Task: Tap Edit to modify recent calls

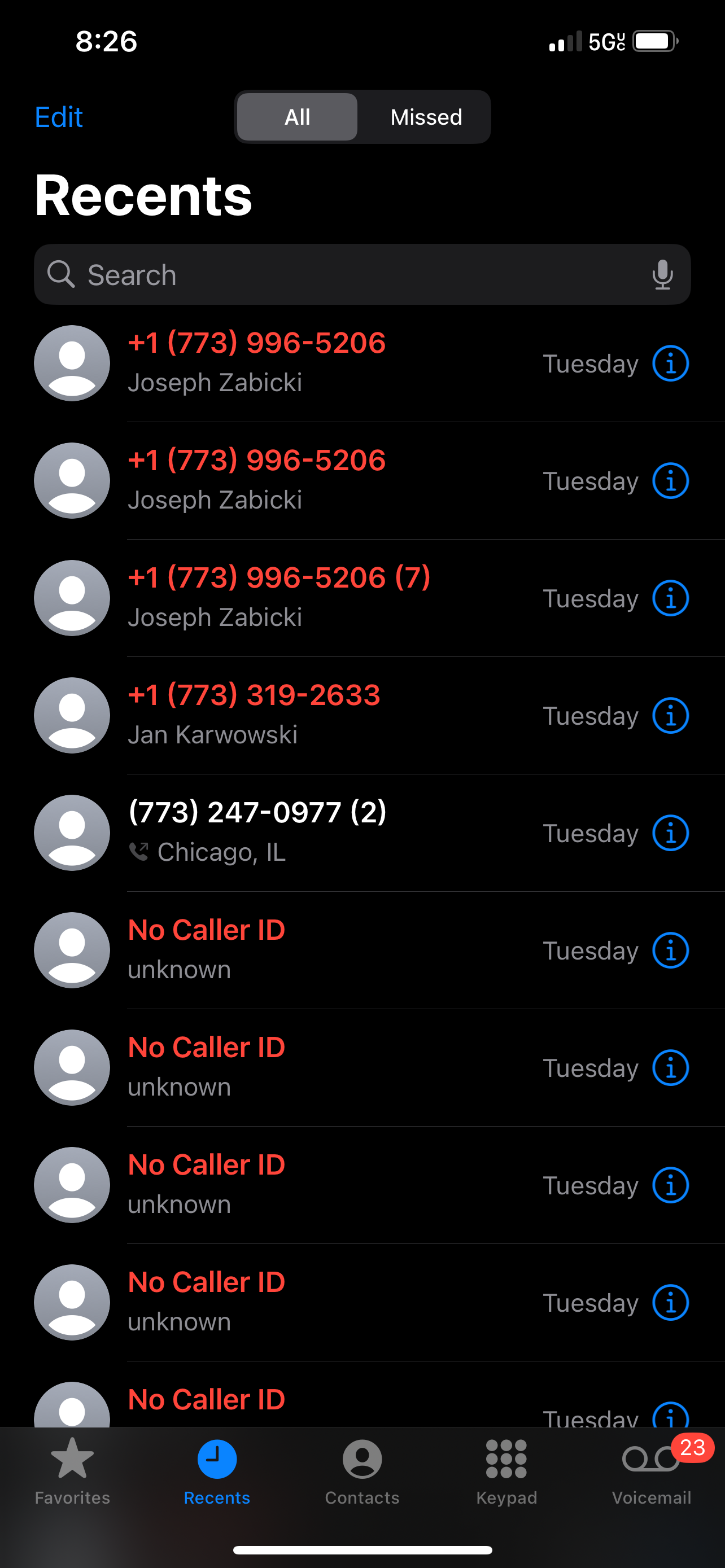Action: [x=58, y=117]
